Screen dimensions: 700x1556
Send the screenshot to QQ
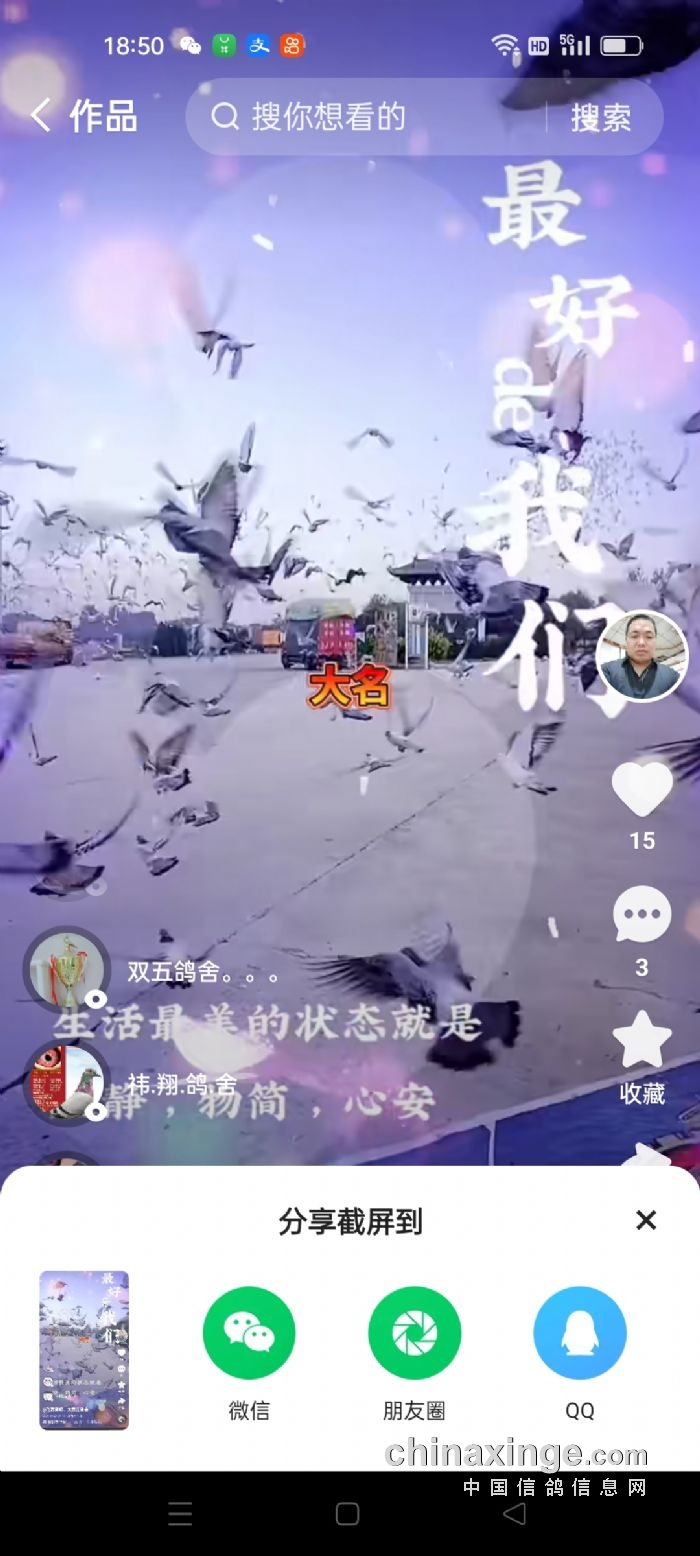(580, 1333)
